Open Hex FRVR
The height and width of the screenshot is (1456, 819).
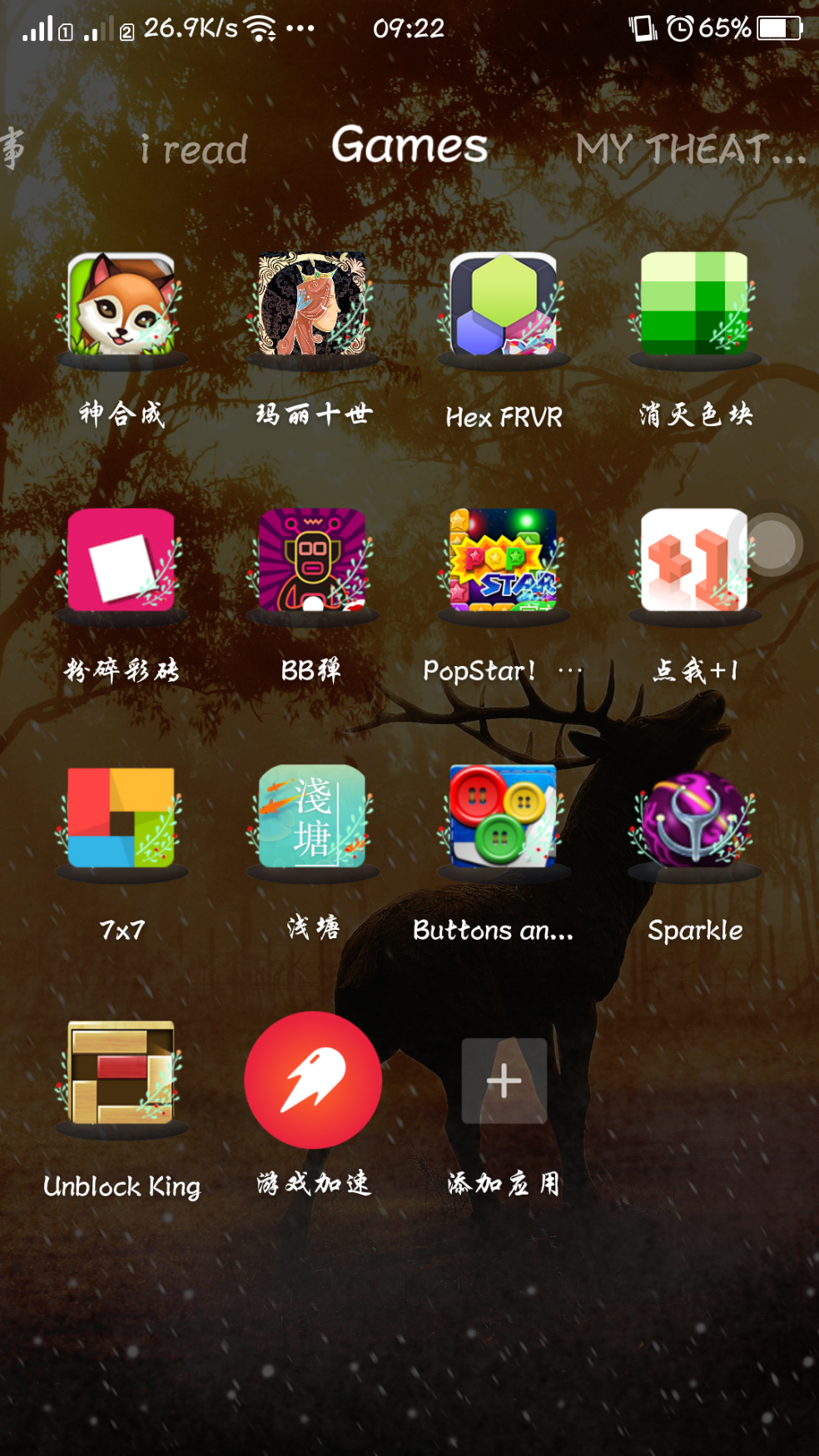(504, 306)
